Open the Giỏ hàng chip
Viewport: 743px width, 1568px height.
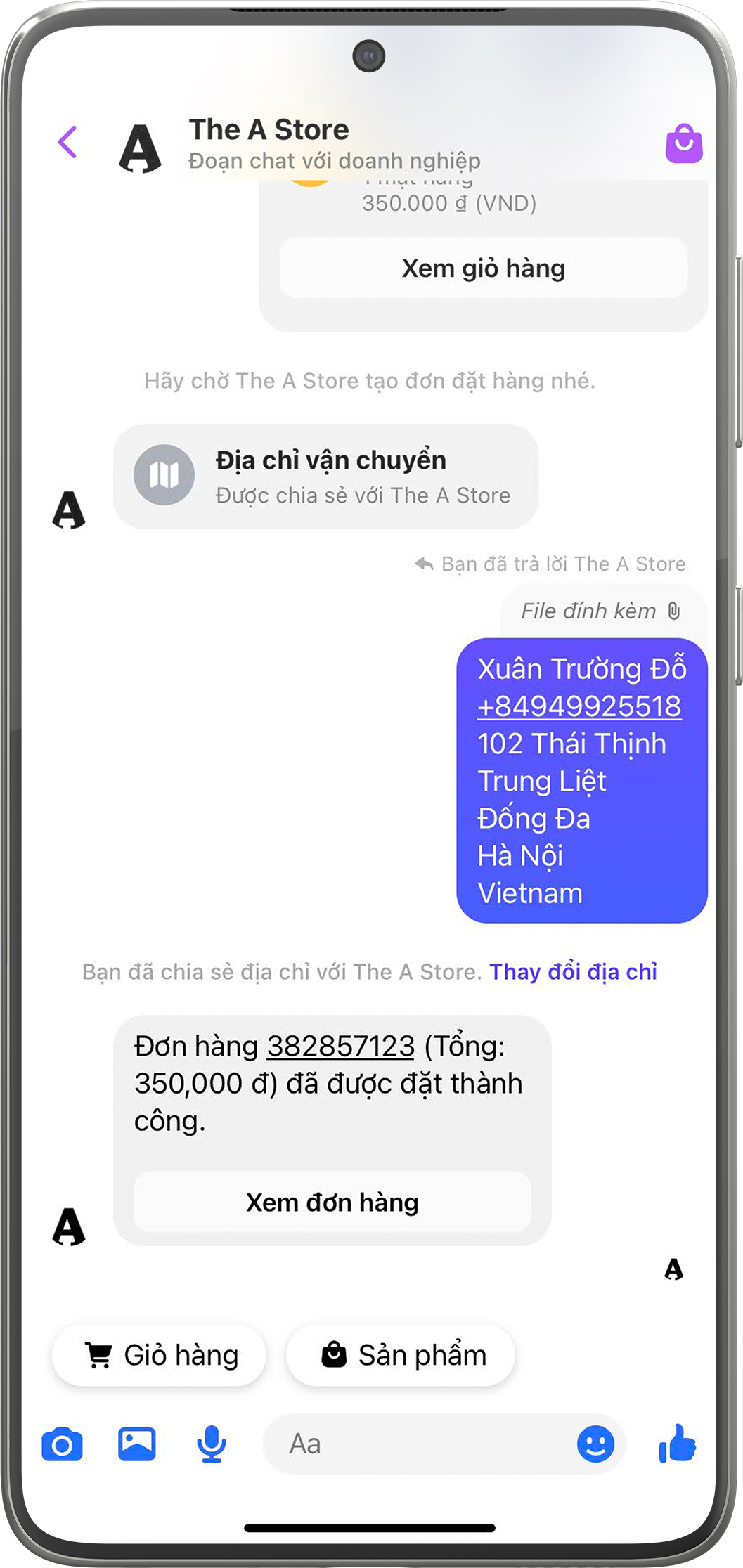point(160,1355)
